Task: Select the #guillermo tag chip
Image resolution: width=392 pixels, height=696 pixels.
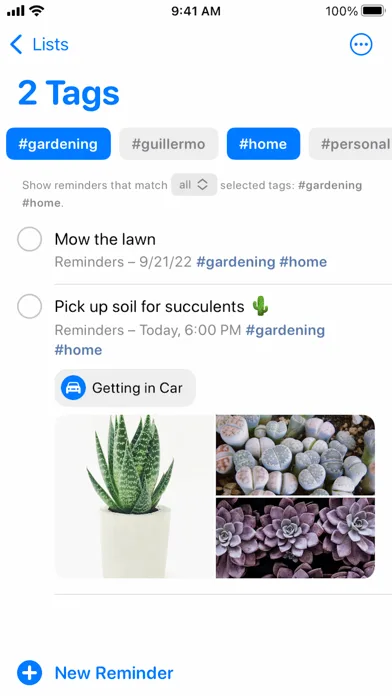Action: [x=169, y=144]
